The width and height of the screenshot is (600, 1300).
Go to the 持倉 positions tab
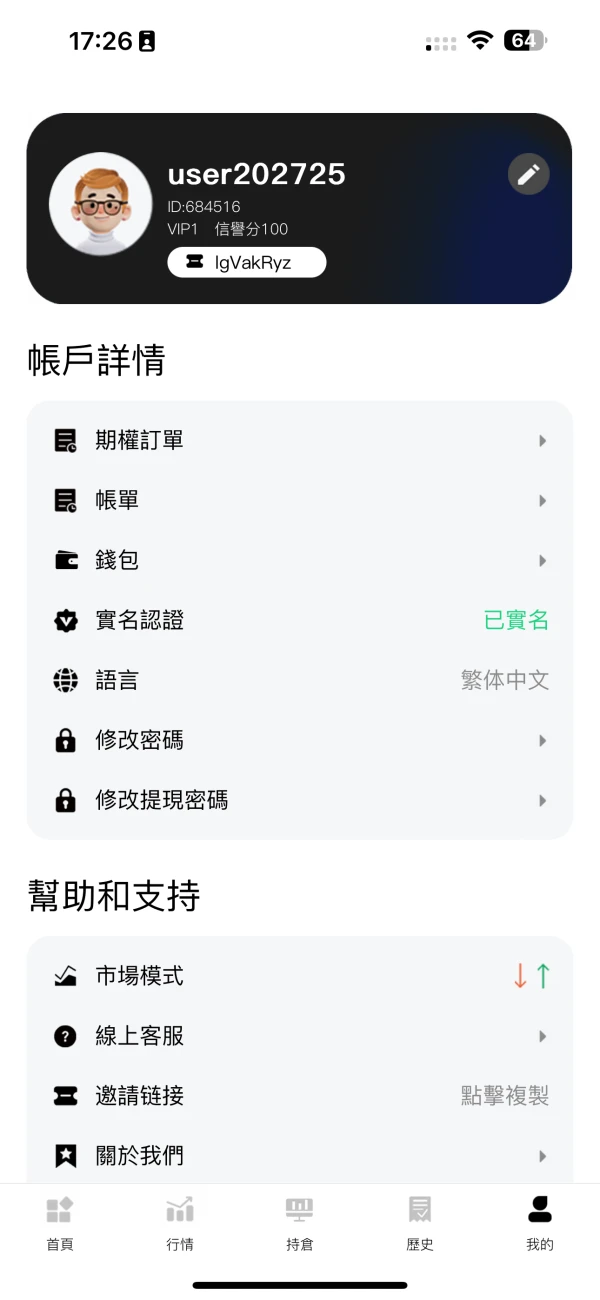(x=300, y=1223)
